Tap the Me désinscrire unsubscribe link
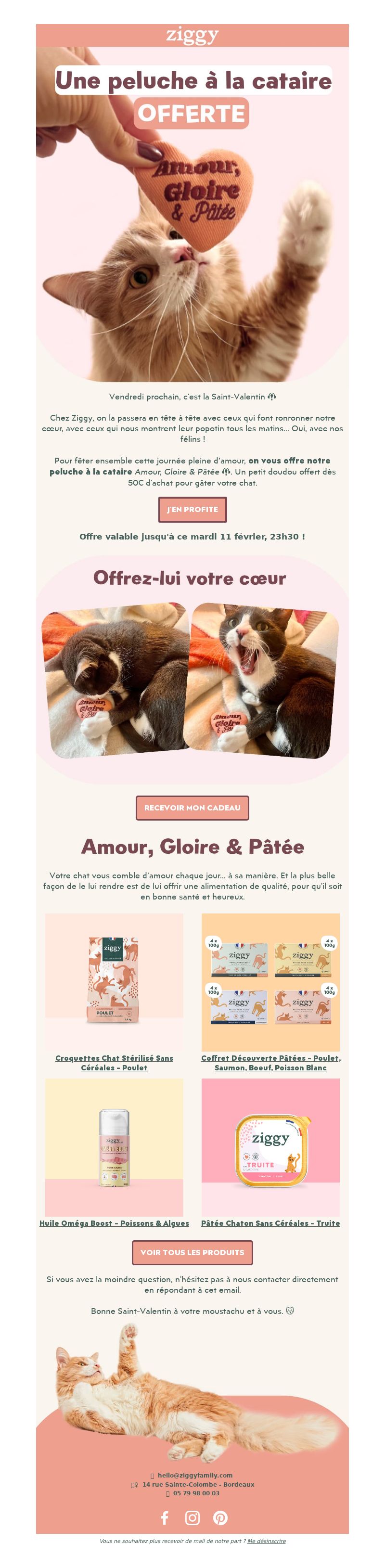The height and width of the screenshot is (1568, 385). point(267,1541)
